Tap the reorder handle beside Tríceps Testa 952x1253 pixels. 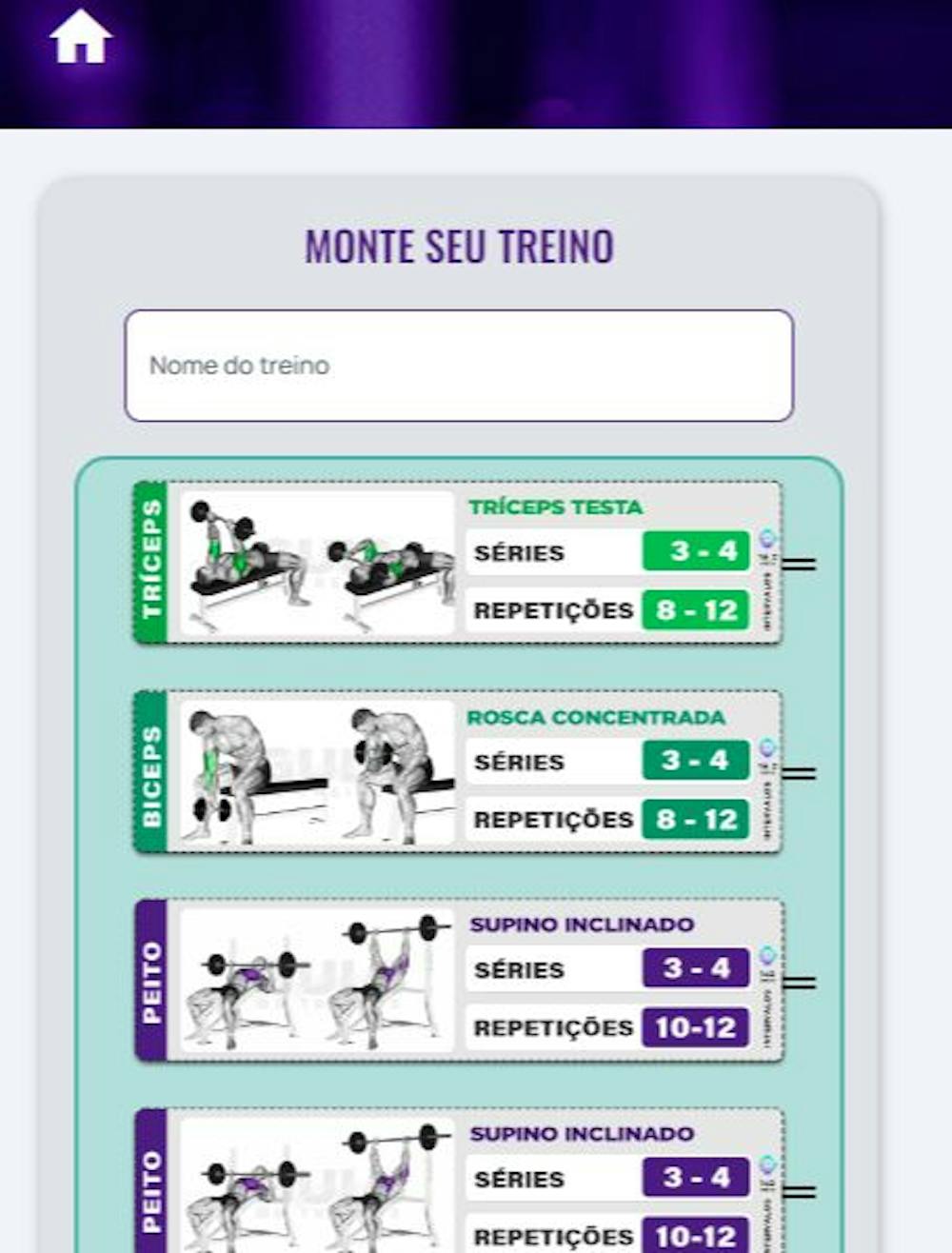point(799,565)
